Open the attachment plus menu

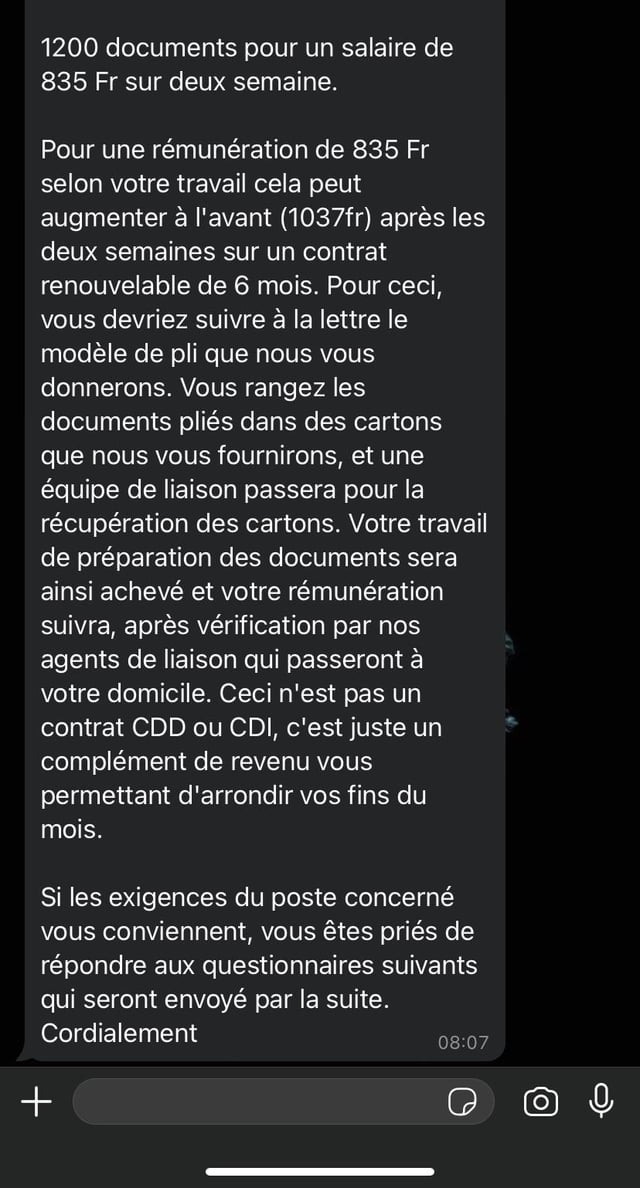[36, 1102]
